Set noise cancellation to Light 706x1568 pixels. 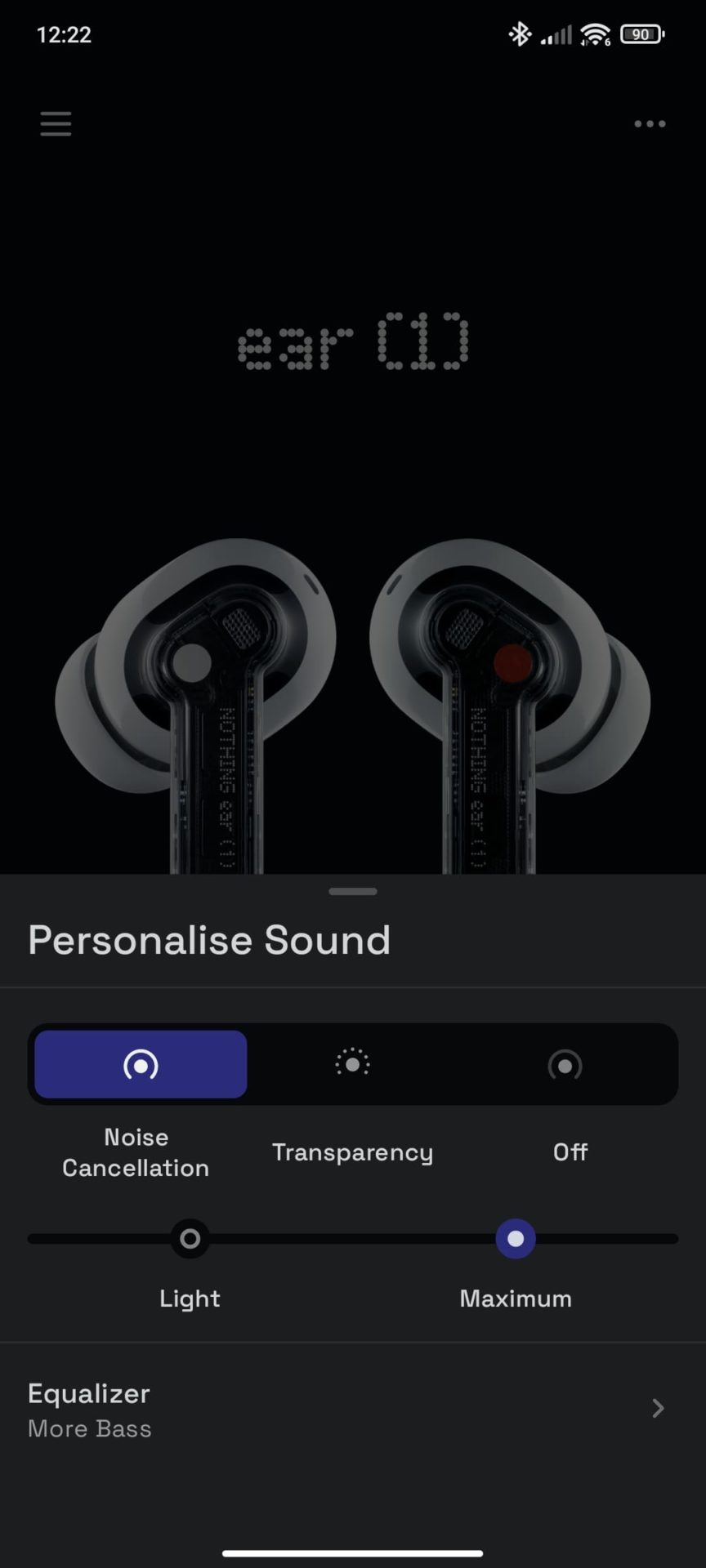[x=190, y=1239]
